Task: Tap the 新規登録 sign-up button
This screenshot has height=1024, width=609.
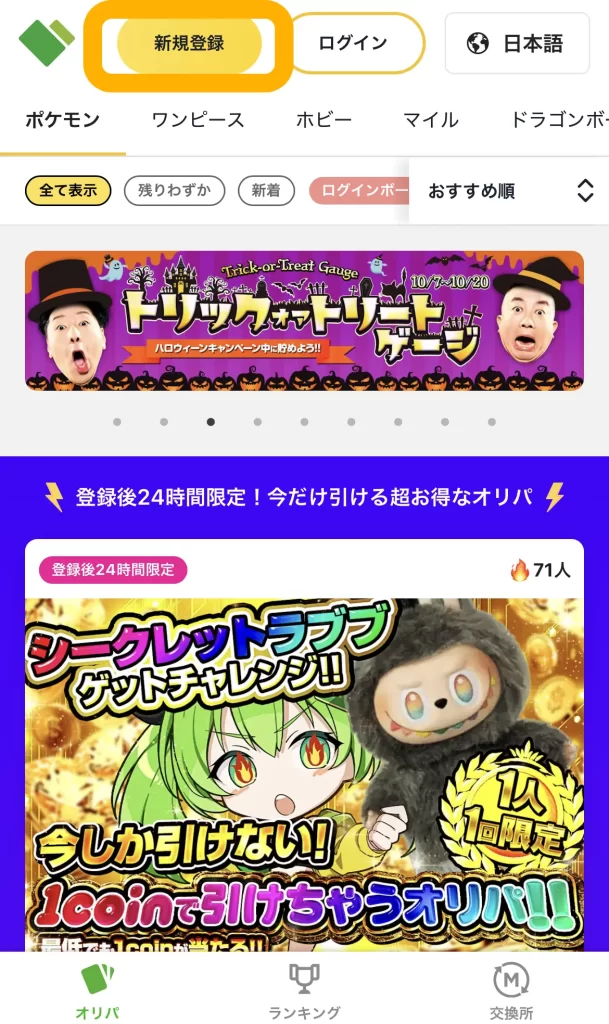Action: point(189,43)
